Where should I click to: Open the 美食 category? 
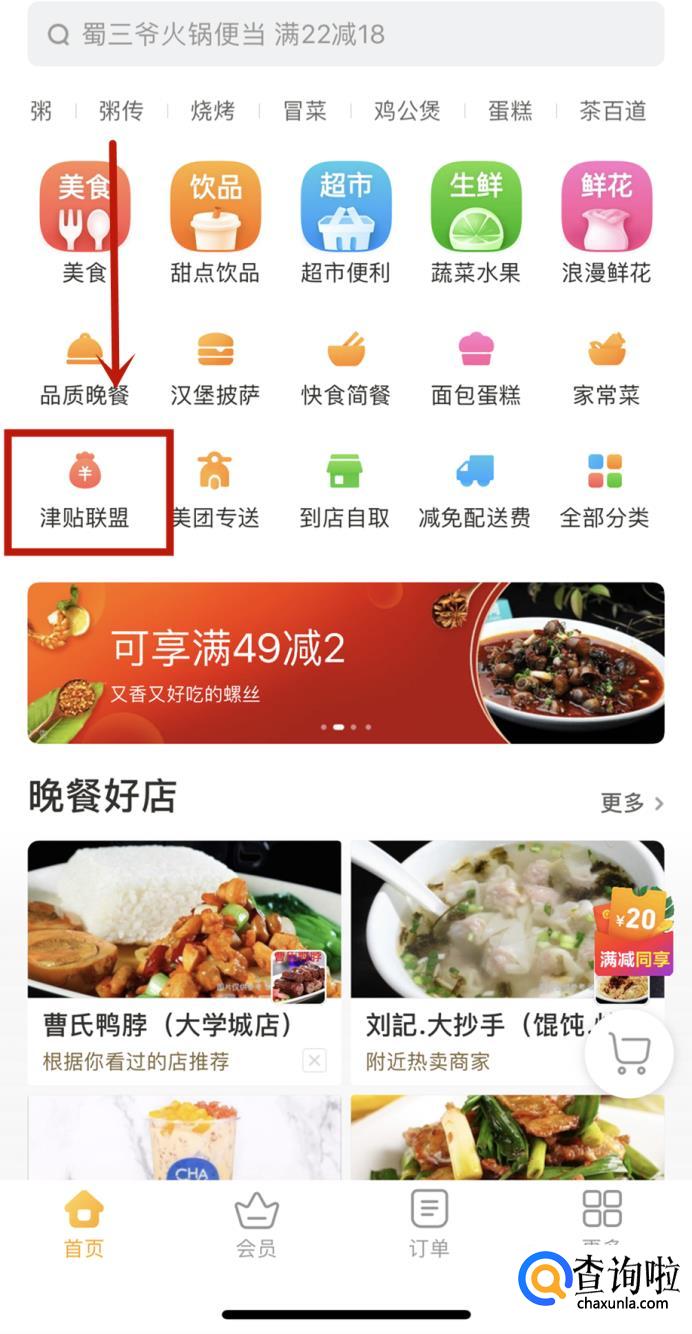85,222
